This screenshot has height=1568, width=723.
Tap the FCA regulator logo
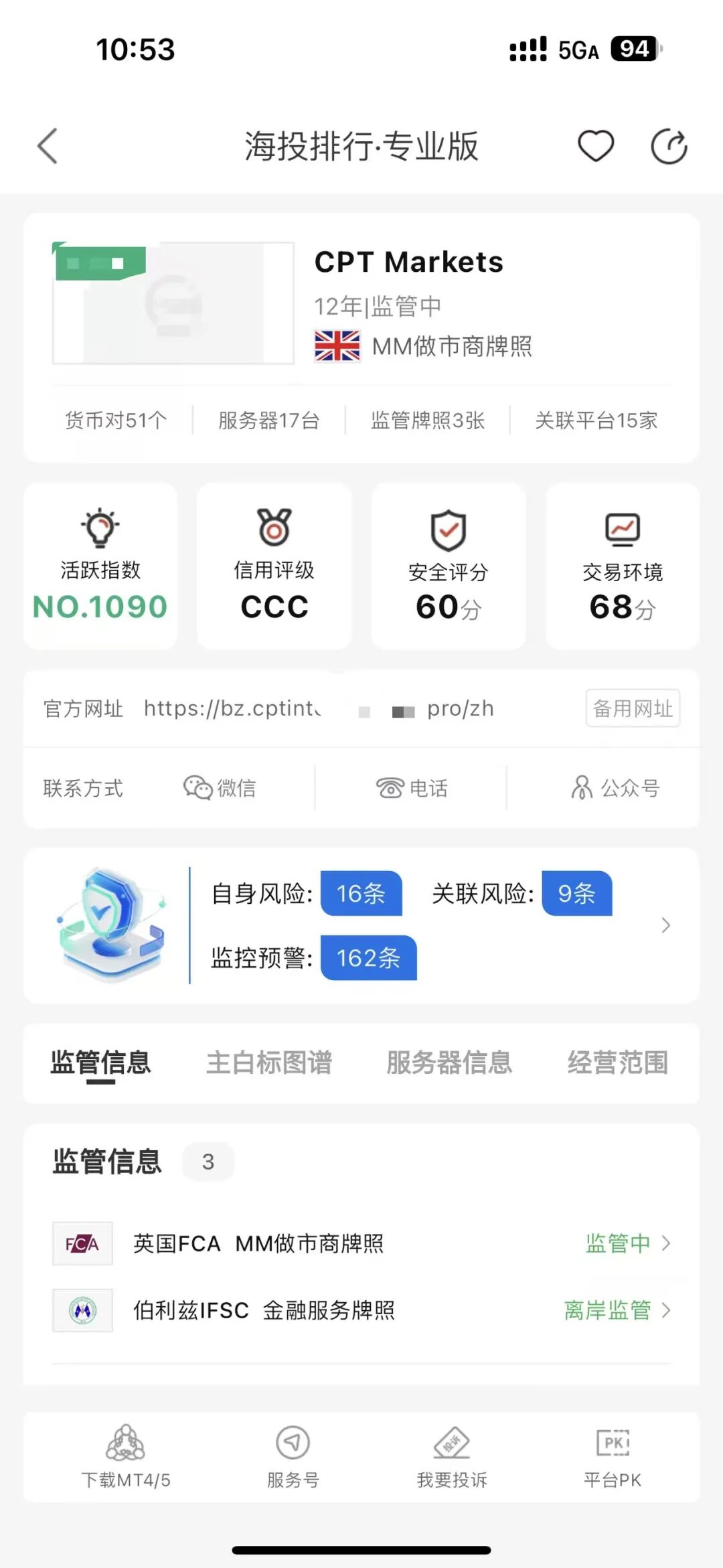82,1243
